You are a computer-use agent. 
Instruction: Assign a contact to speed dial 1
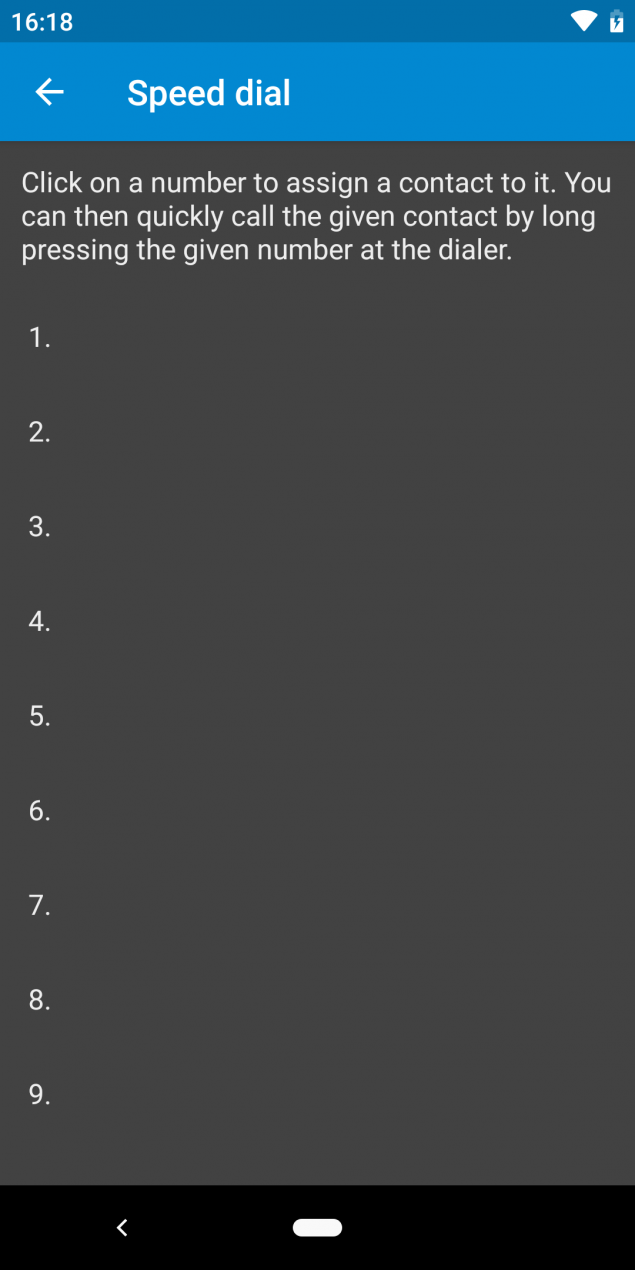coord(317,337)
